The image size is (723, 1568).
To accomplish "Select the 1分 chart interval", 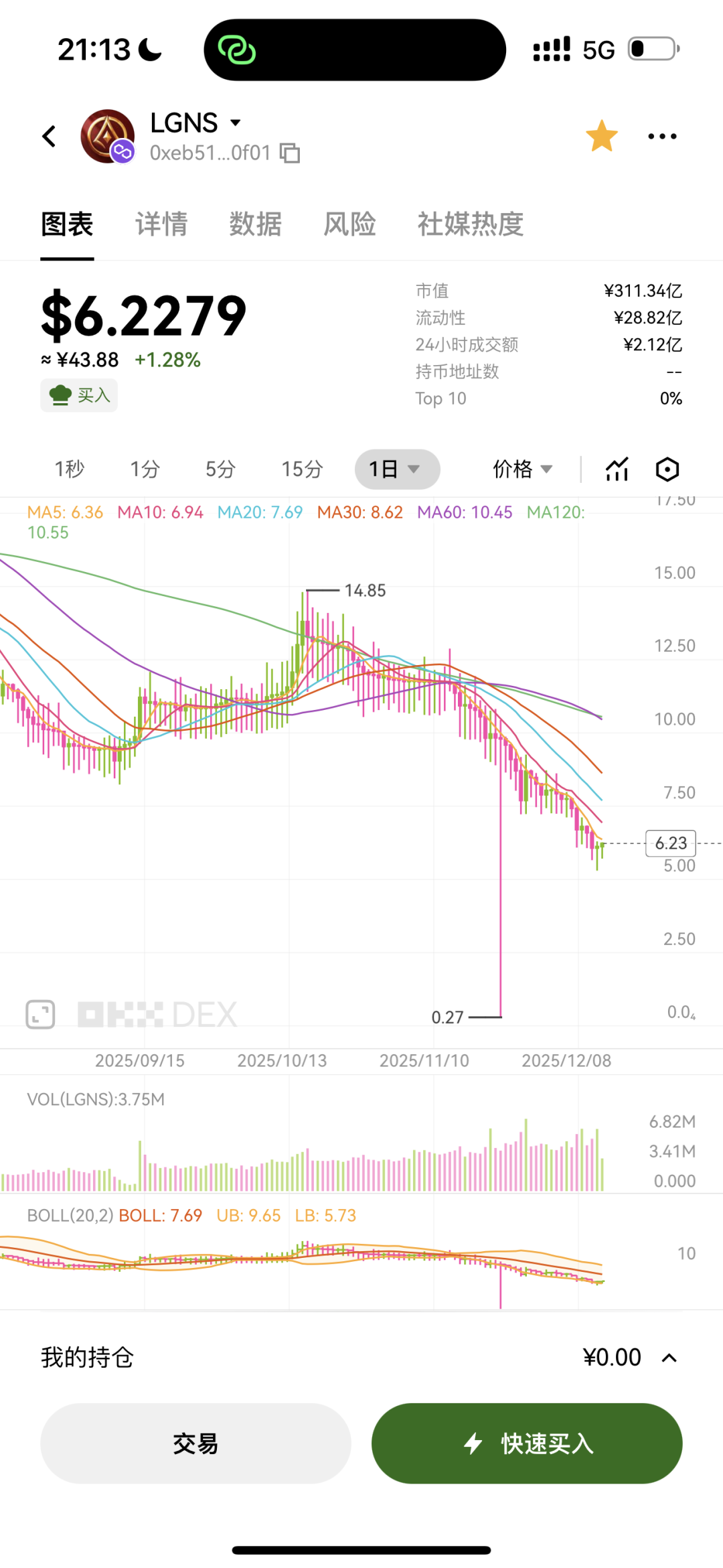I will click(x=145, y=469).
